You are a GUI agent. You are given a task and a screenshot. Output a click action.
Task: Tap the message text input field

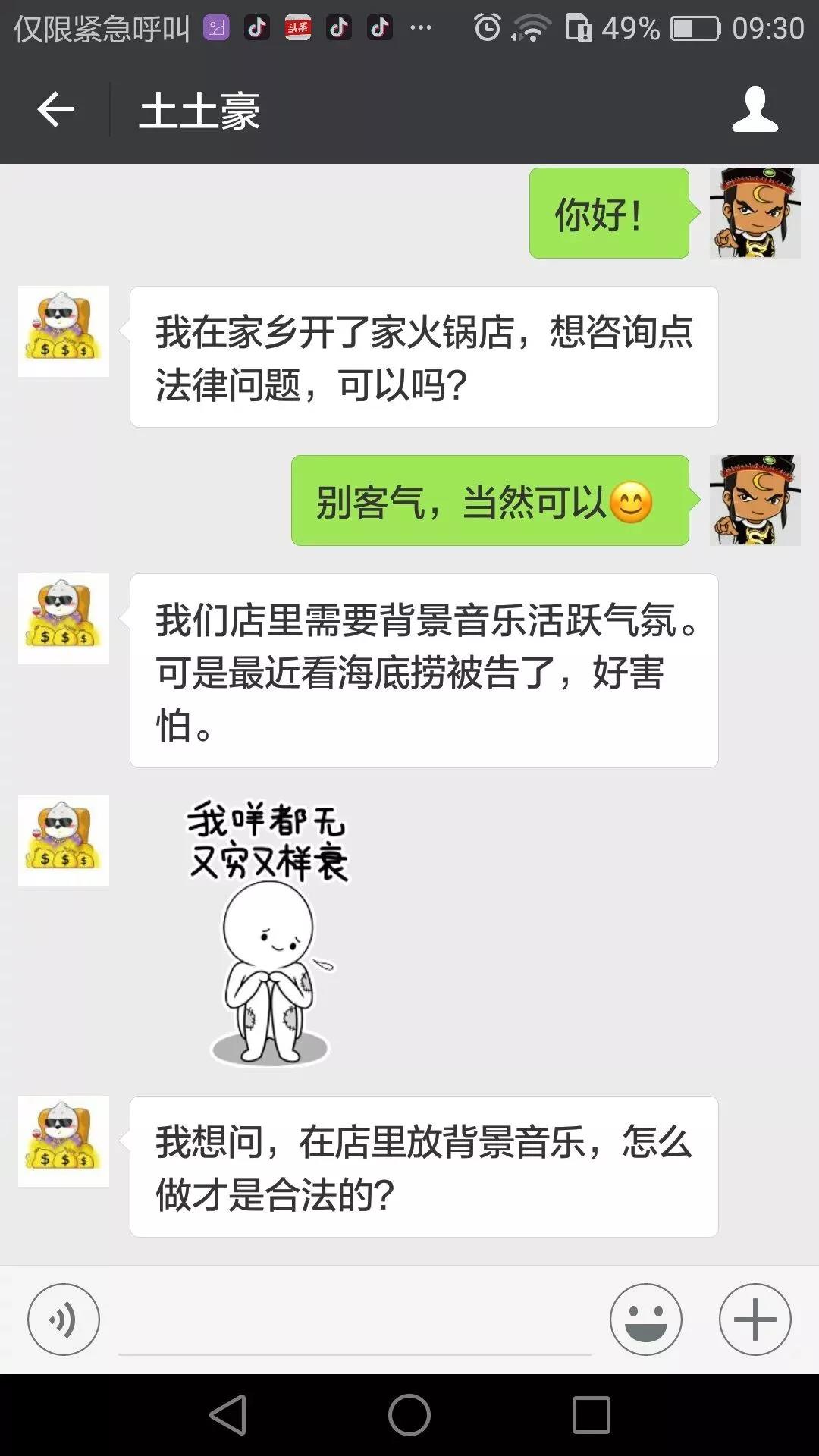coord(354,1323)
